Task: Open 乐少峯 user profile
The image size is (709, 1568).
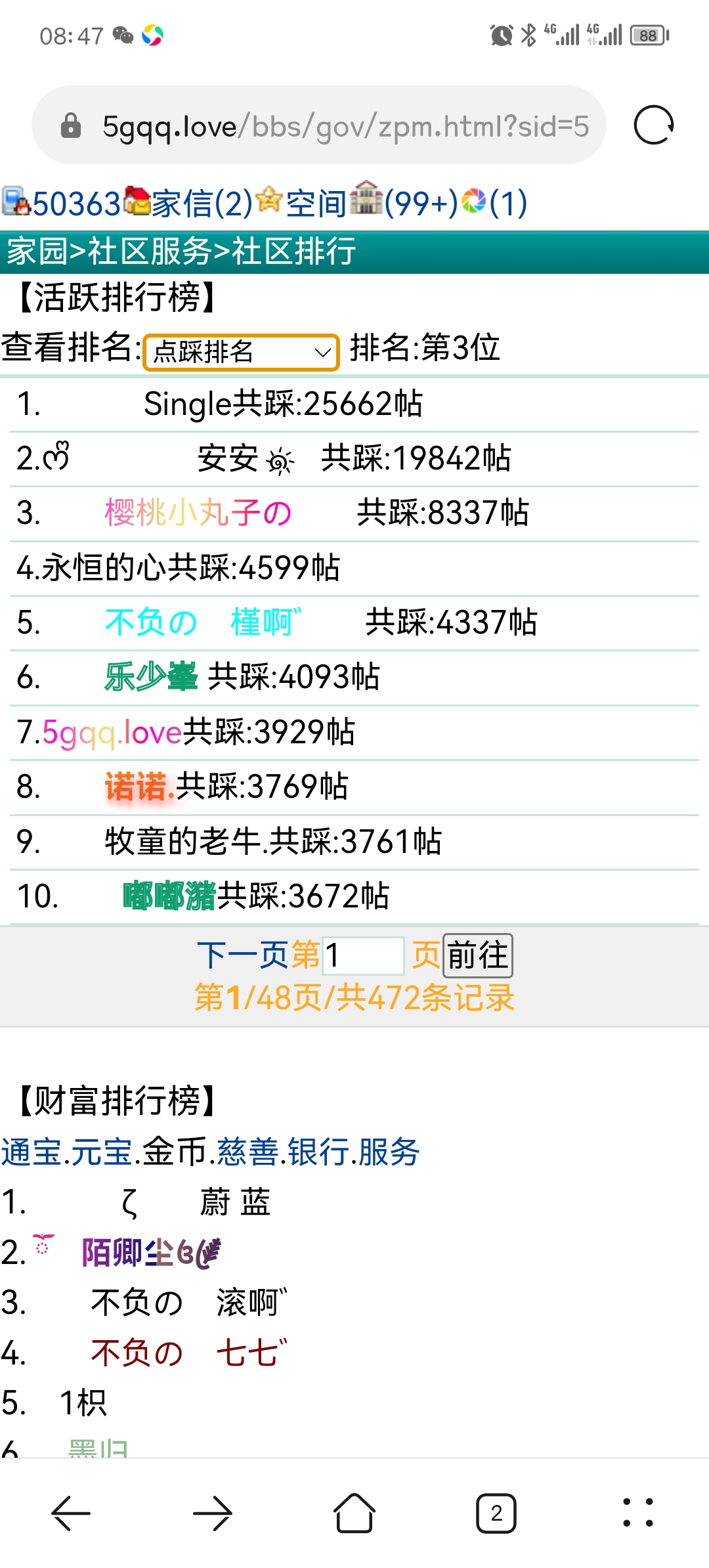Action: click(x=151, y=677)
